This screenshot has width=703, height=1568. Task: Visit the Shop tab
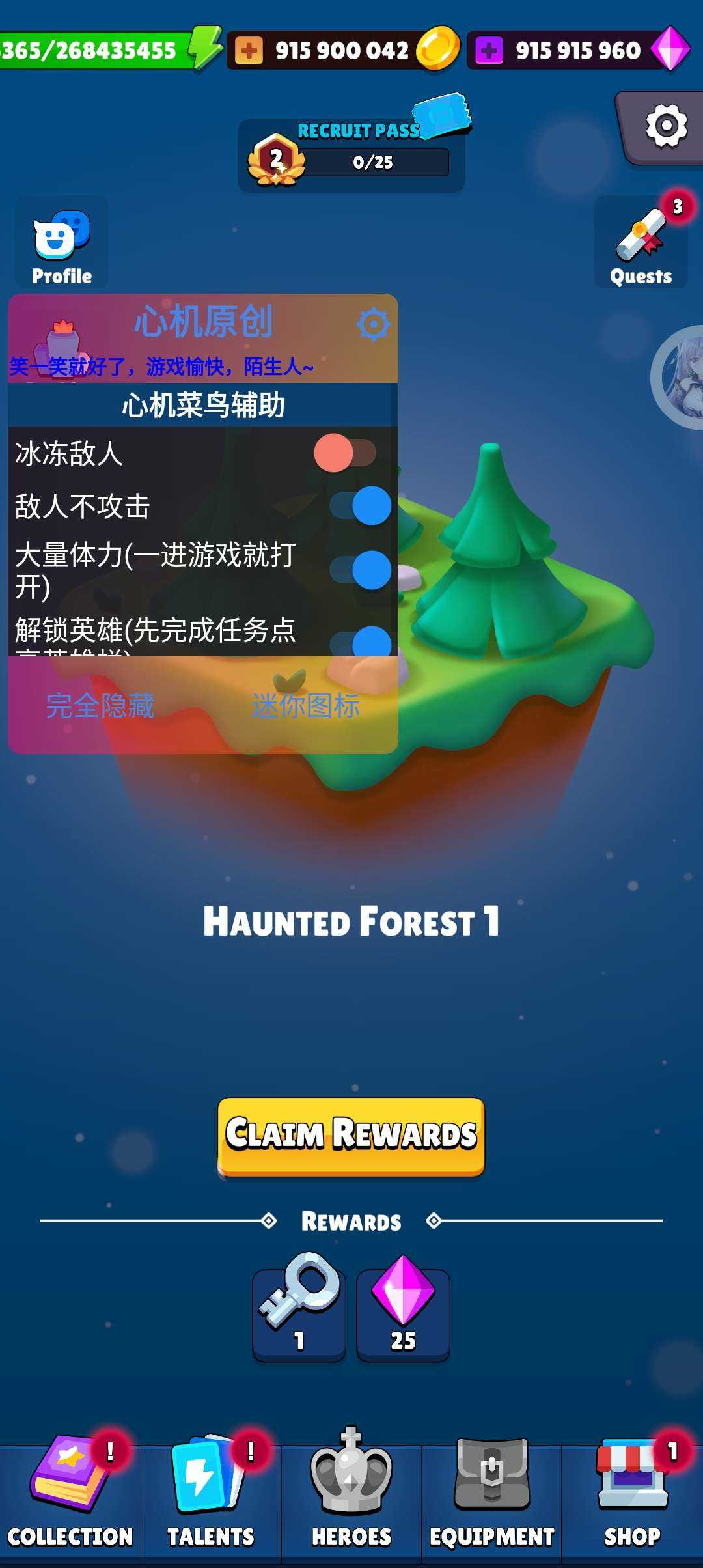pyautogui.click(x=632, y=1498)
